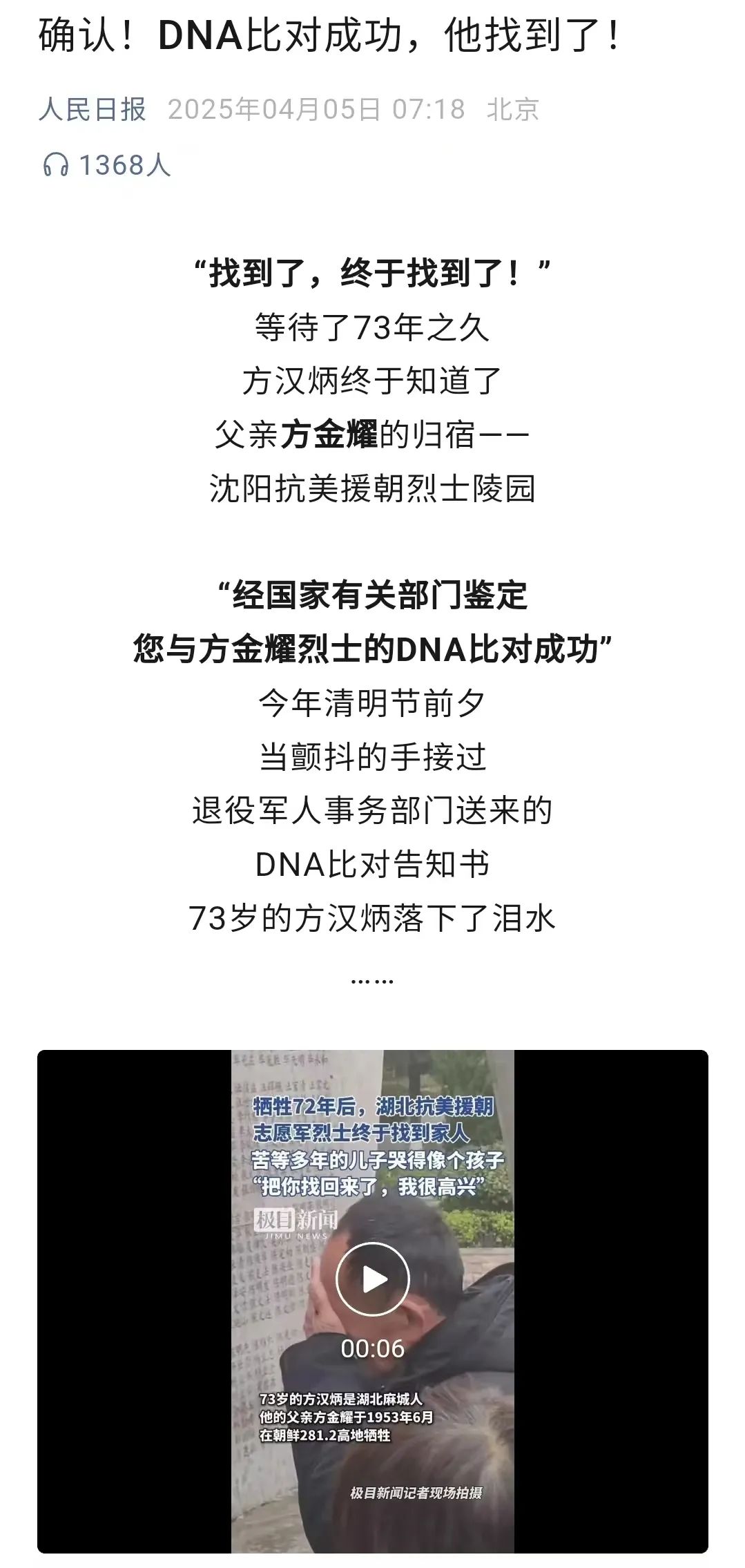
Task: Play the embedded Jimu News video
Action: pyautogui.click(x=372, y=1279)
